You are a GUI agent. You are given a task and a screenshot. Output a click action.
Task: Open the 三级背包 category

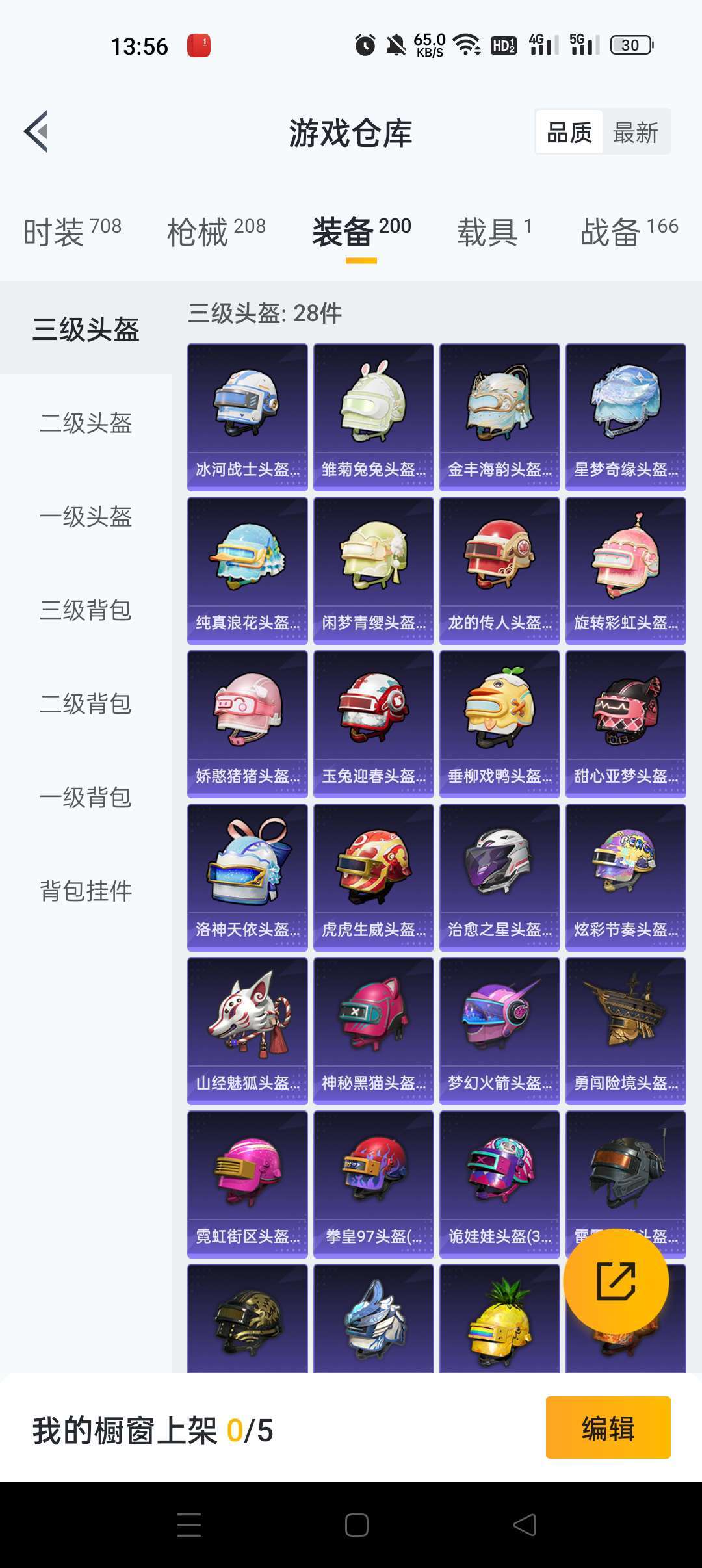click(x=86, y=610)
